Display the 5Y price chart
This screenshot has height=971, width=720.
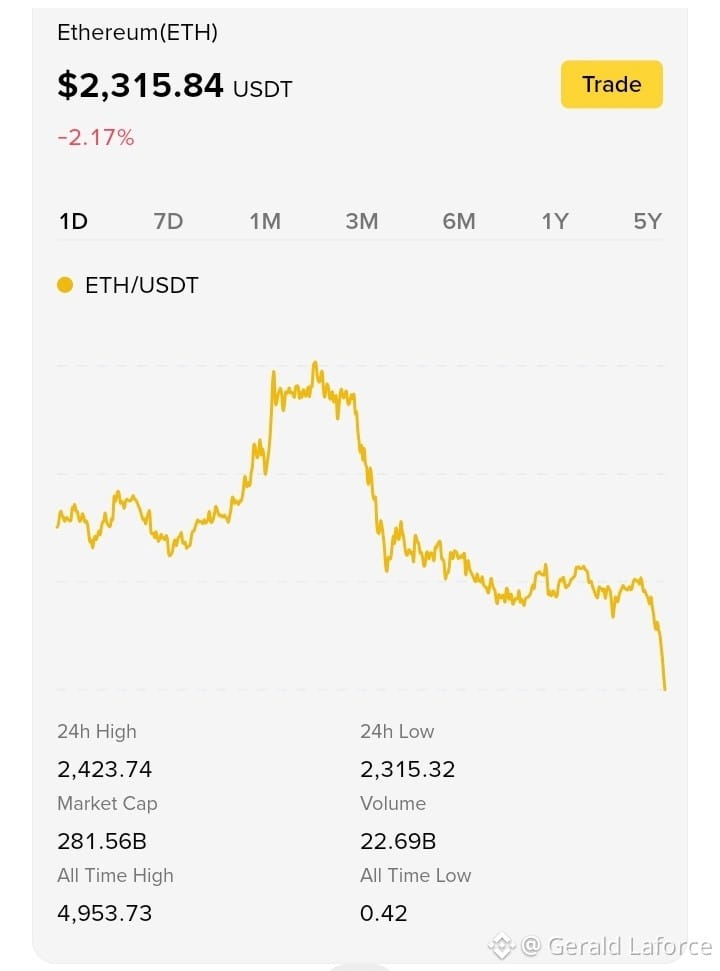pos(648,221)
